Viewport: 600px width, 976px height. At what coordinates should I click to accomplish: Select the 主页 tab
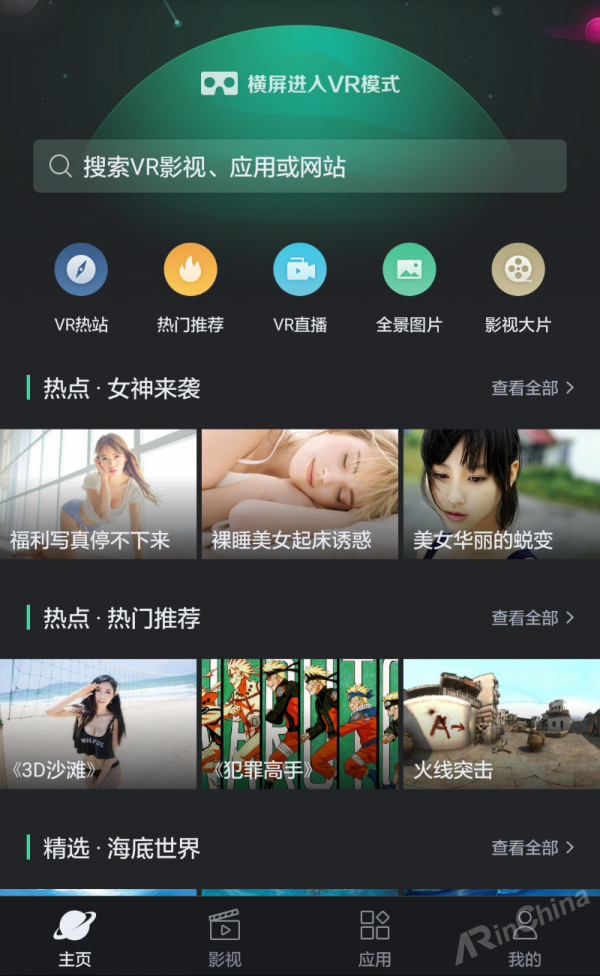75,937
